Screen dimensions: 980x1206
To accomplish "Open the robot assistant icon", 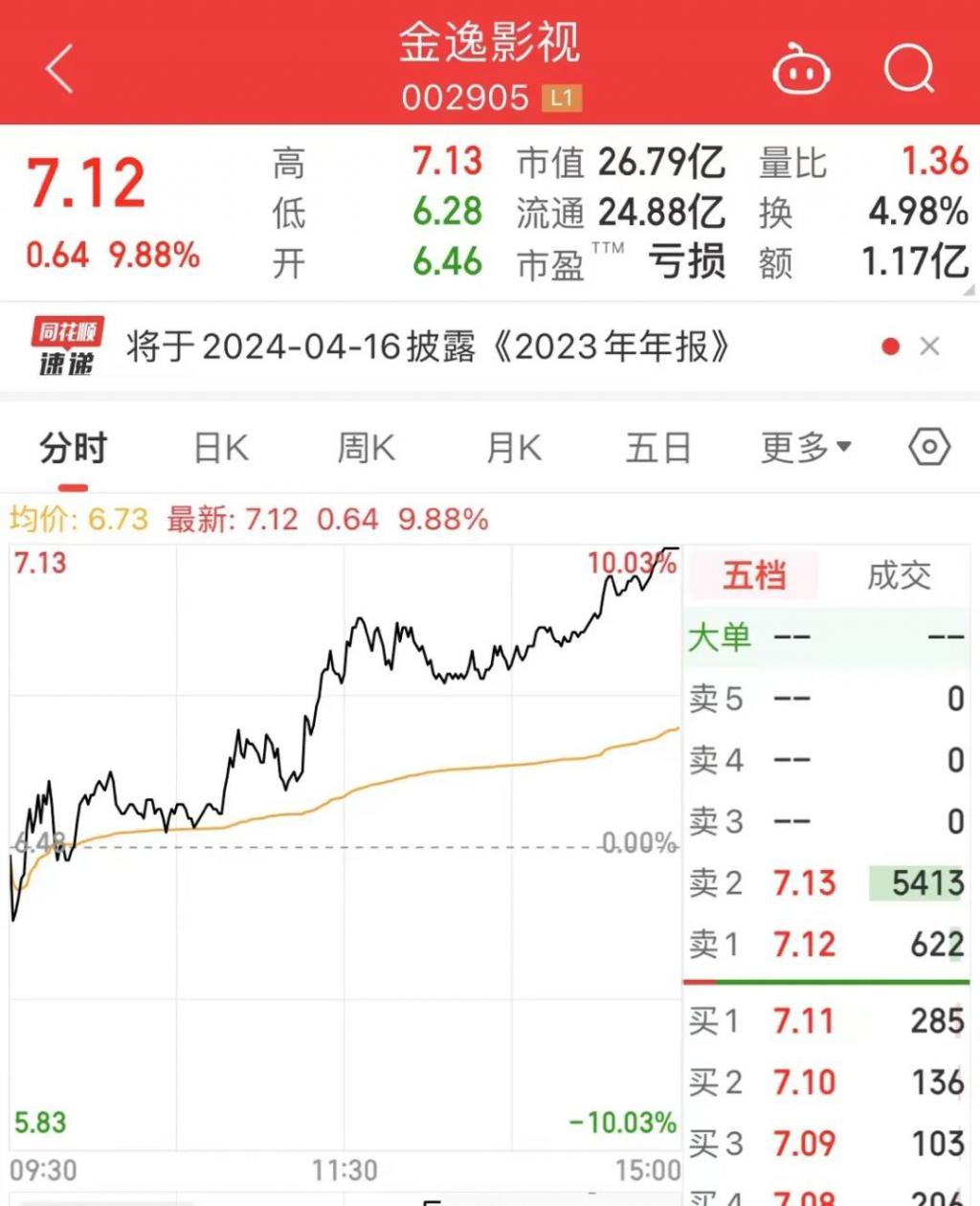I will click(801, 69).
